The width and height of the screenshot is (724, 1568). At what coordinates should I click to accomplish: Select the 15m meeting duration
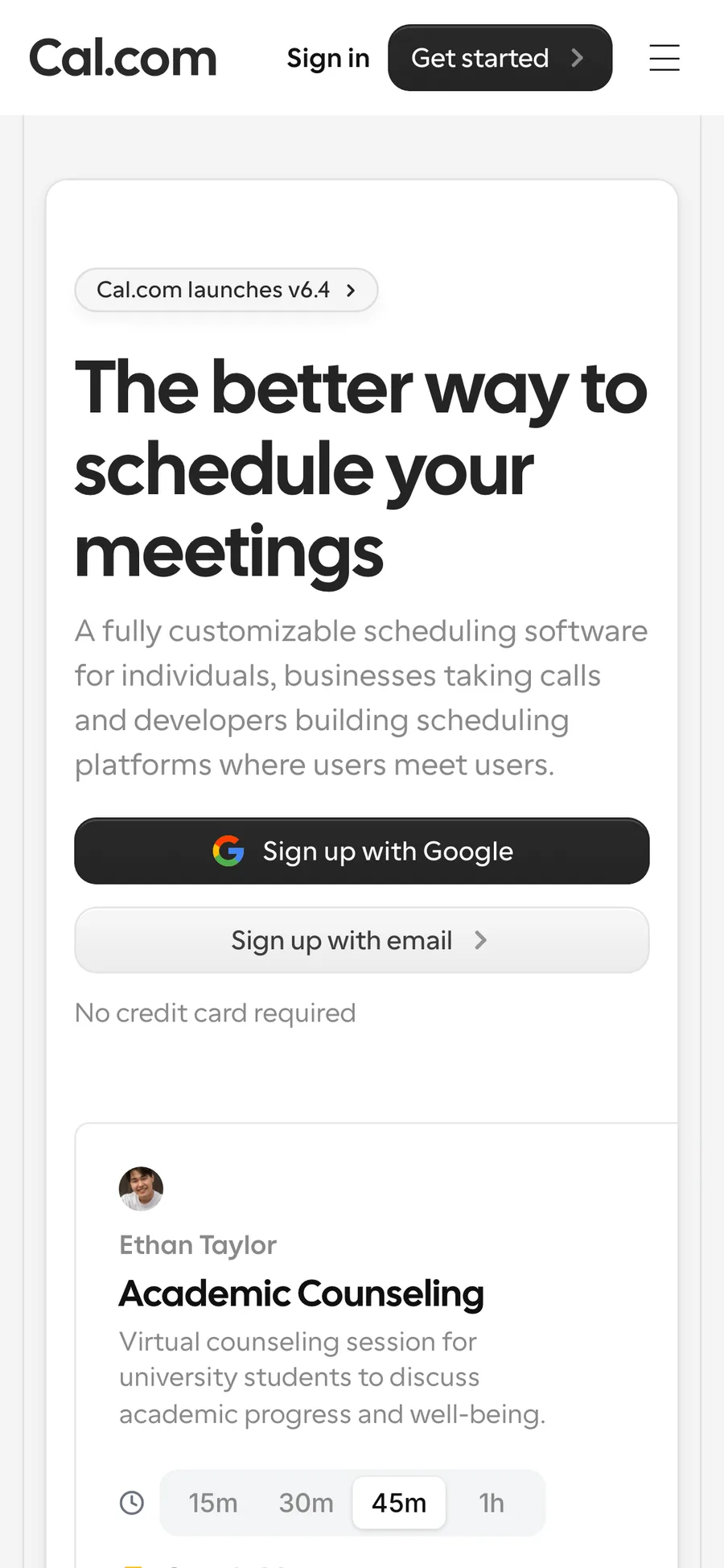(212, 1502)
